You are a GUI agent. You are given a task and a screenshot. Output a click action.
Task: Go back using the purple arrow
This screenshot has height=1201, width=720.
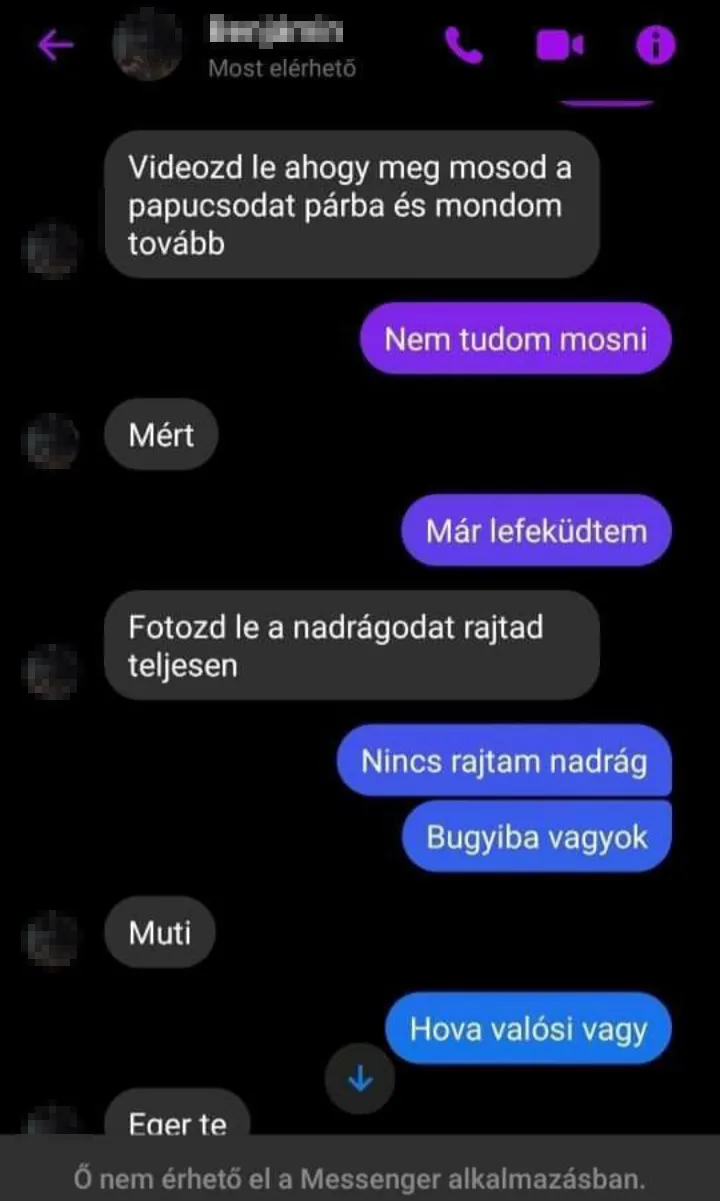tap(55, 45)
